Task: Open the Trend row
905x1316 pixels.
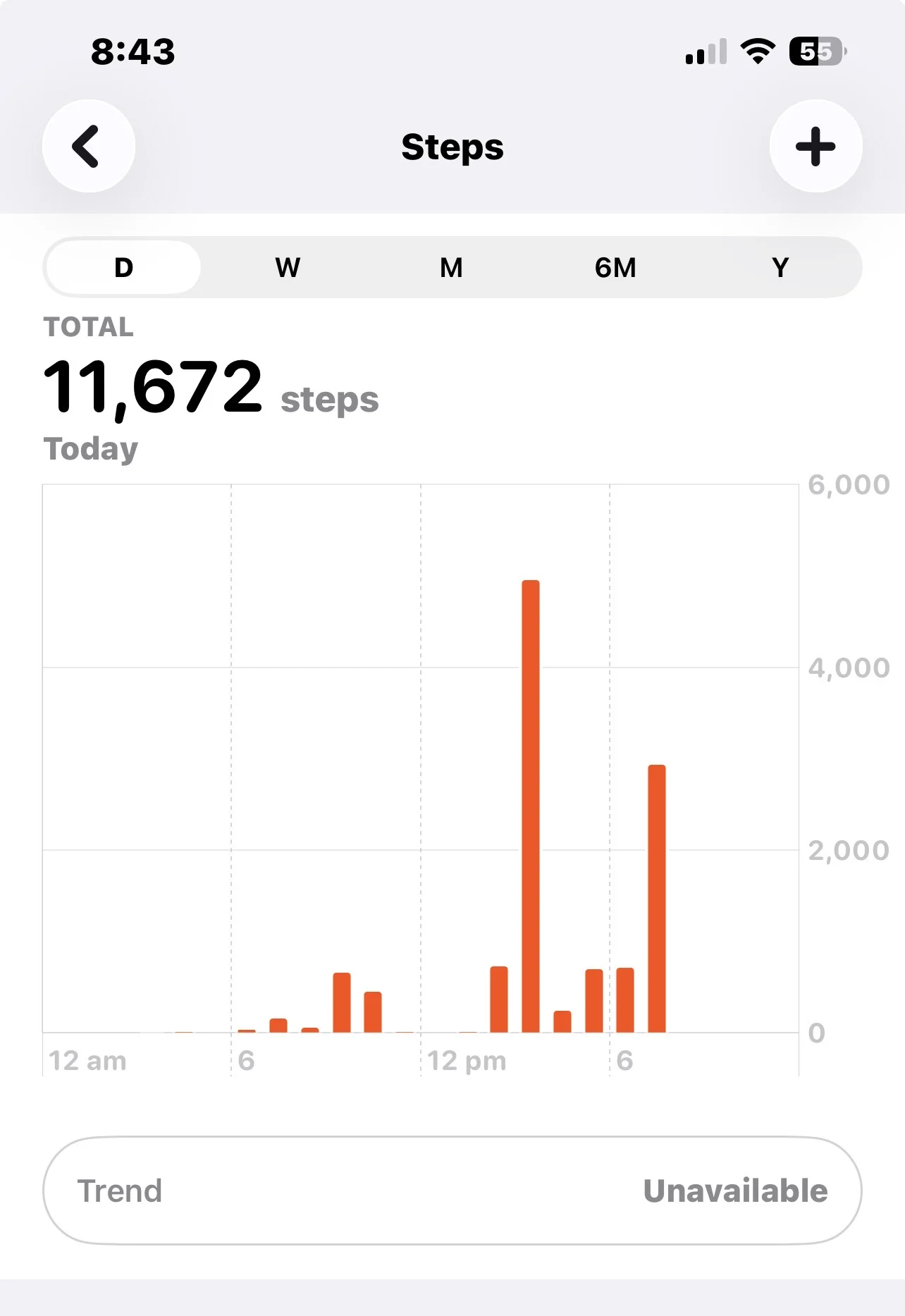Action: point(453,1191)
